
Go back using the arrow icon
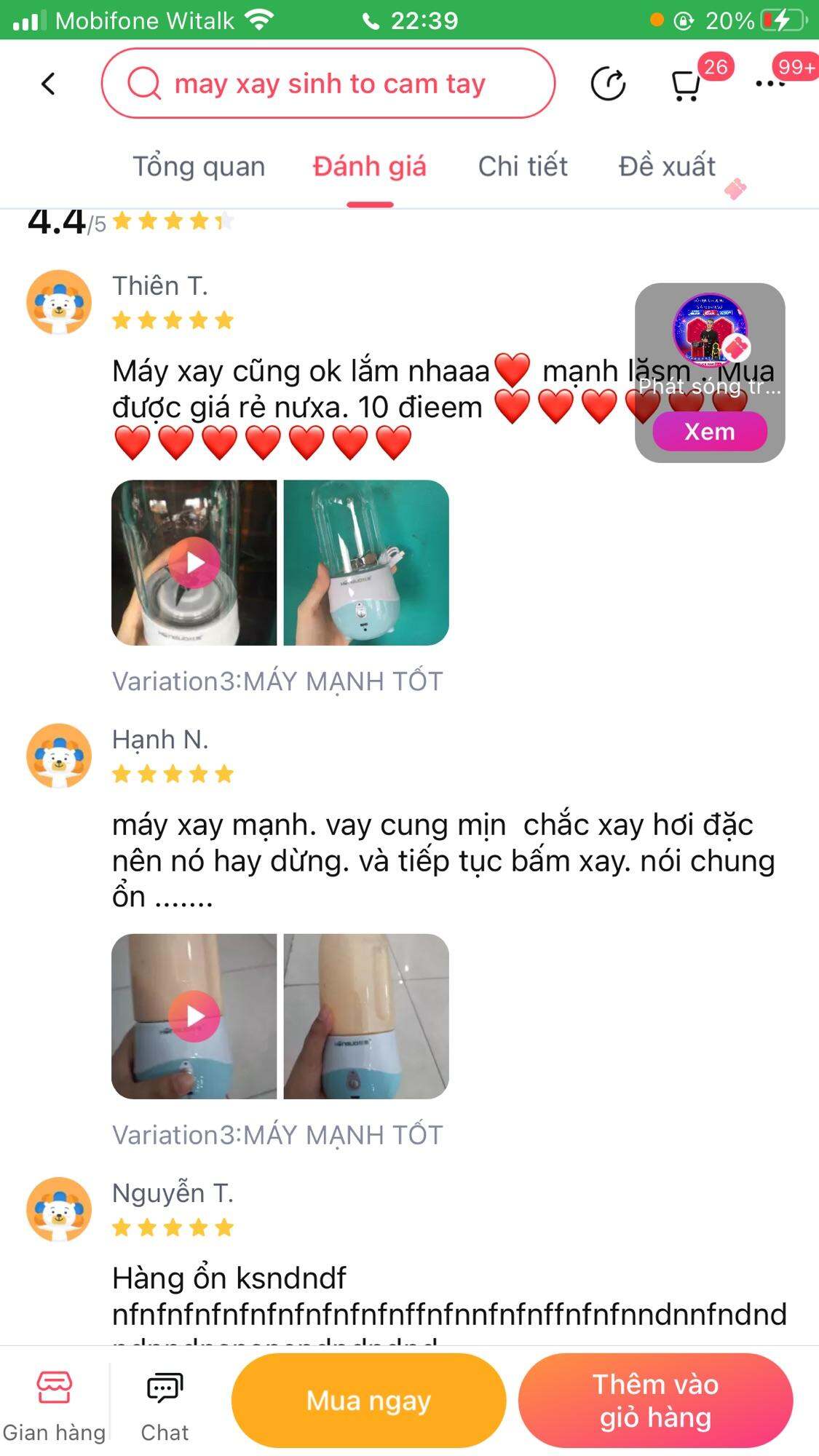(48, 84)
